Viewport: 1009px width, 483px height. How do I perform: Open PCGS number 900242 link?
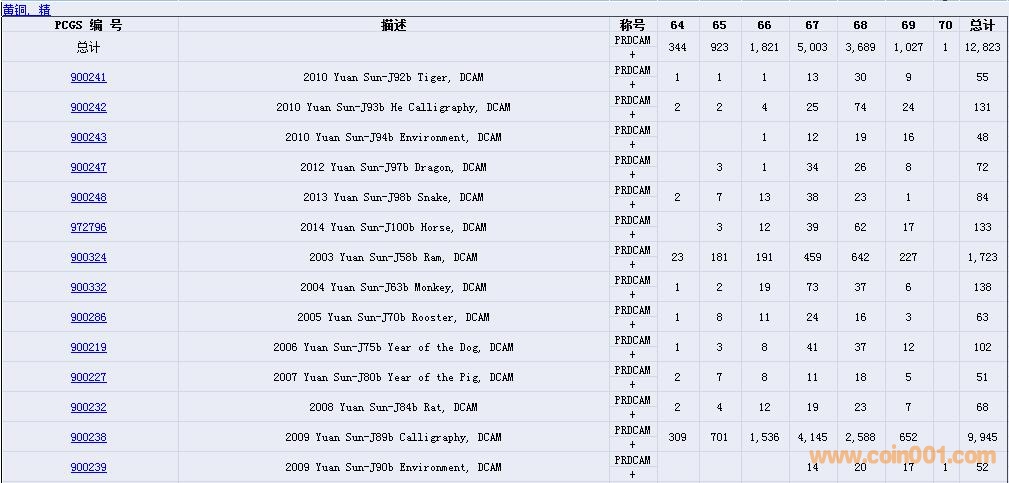pyautogui.click(x=88, y=107)
